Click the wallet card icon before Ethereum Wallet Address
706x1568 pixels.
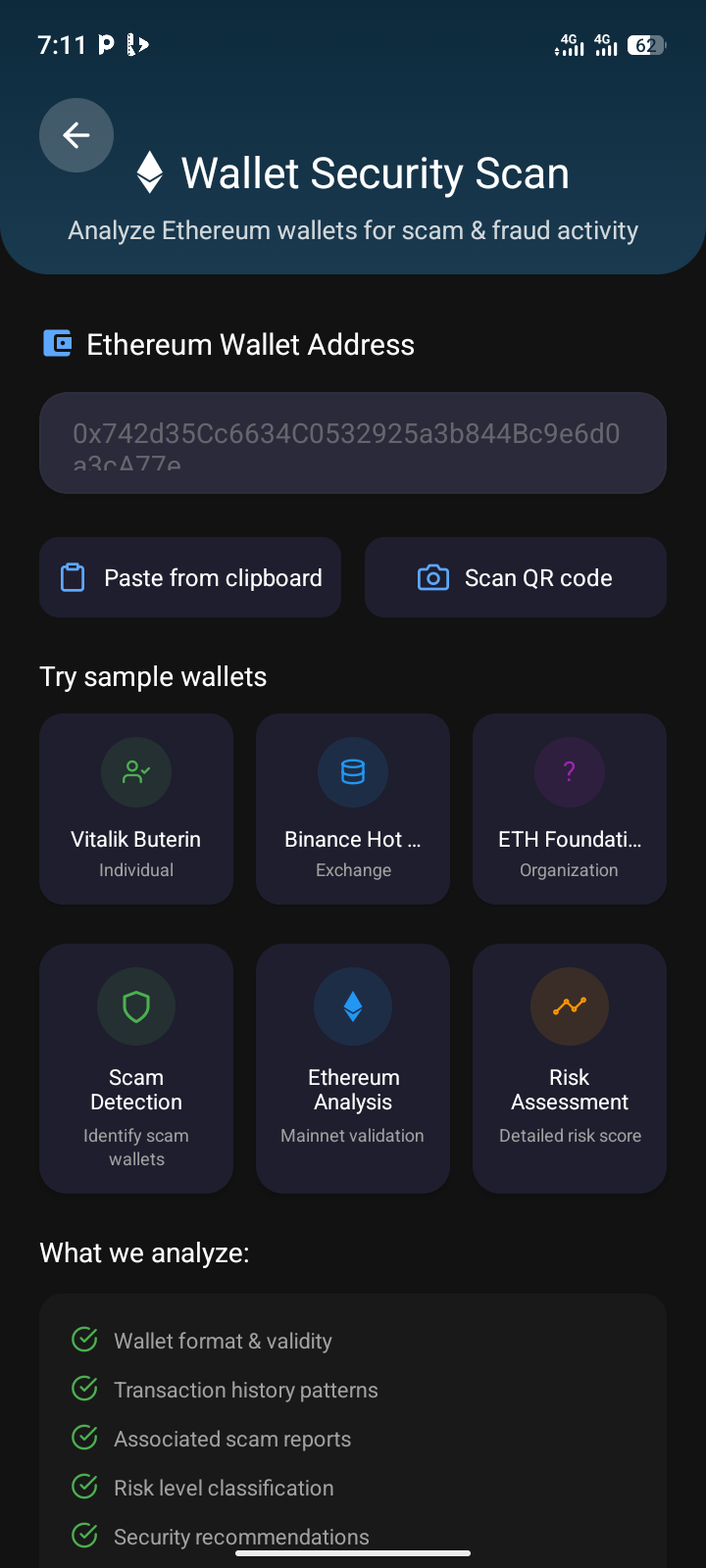58,344
